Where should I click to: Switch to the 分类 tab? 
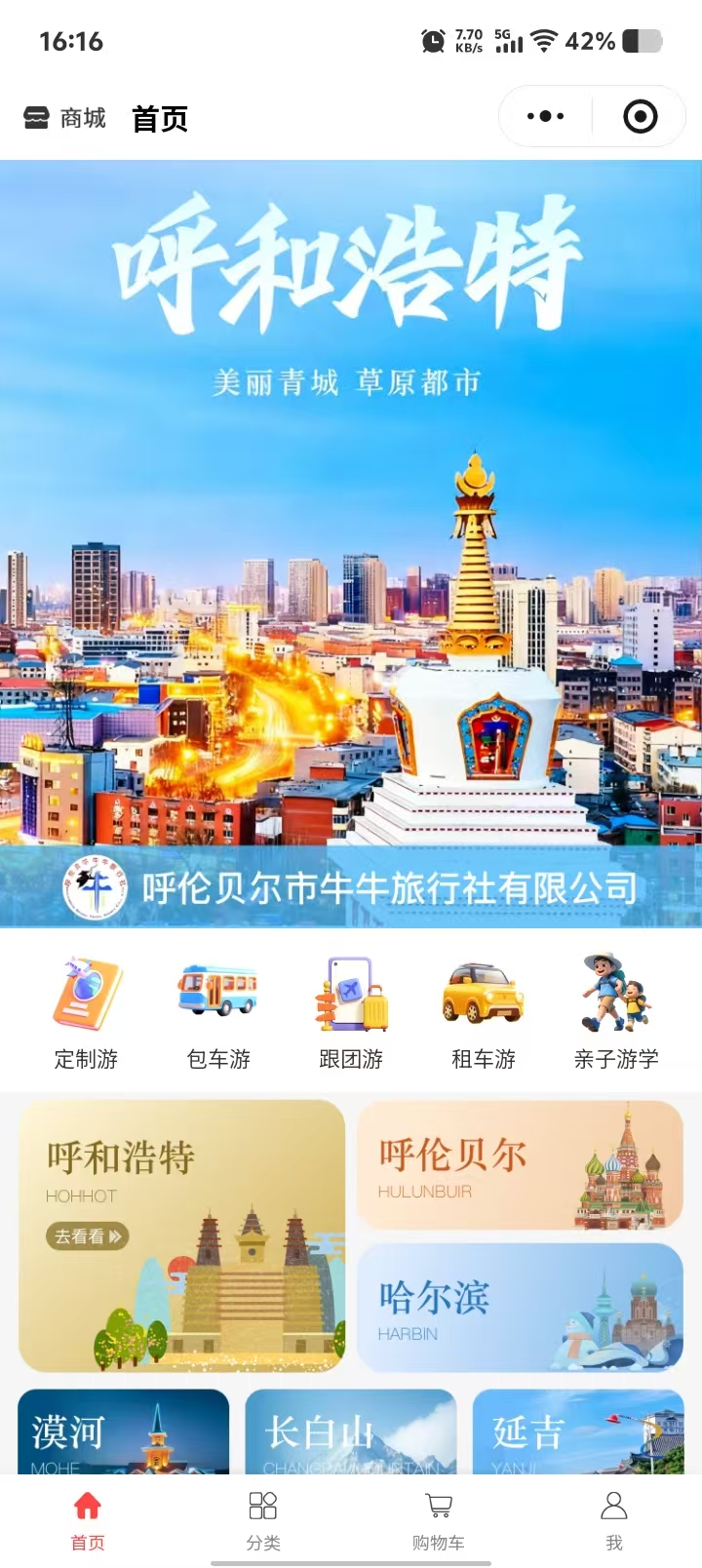pos(263,1519)
